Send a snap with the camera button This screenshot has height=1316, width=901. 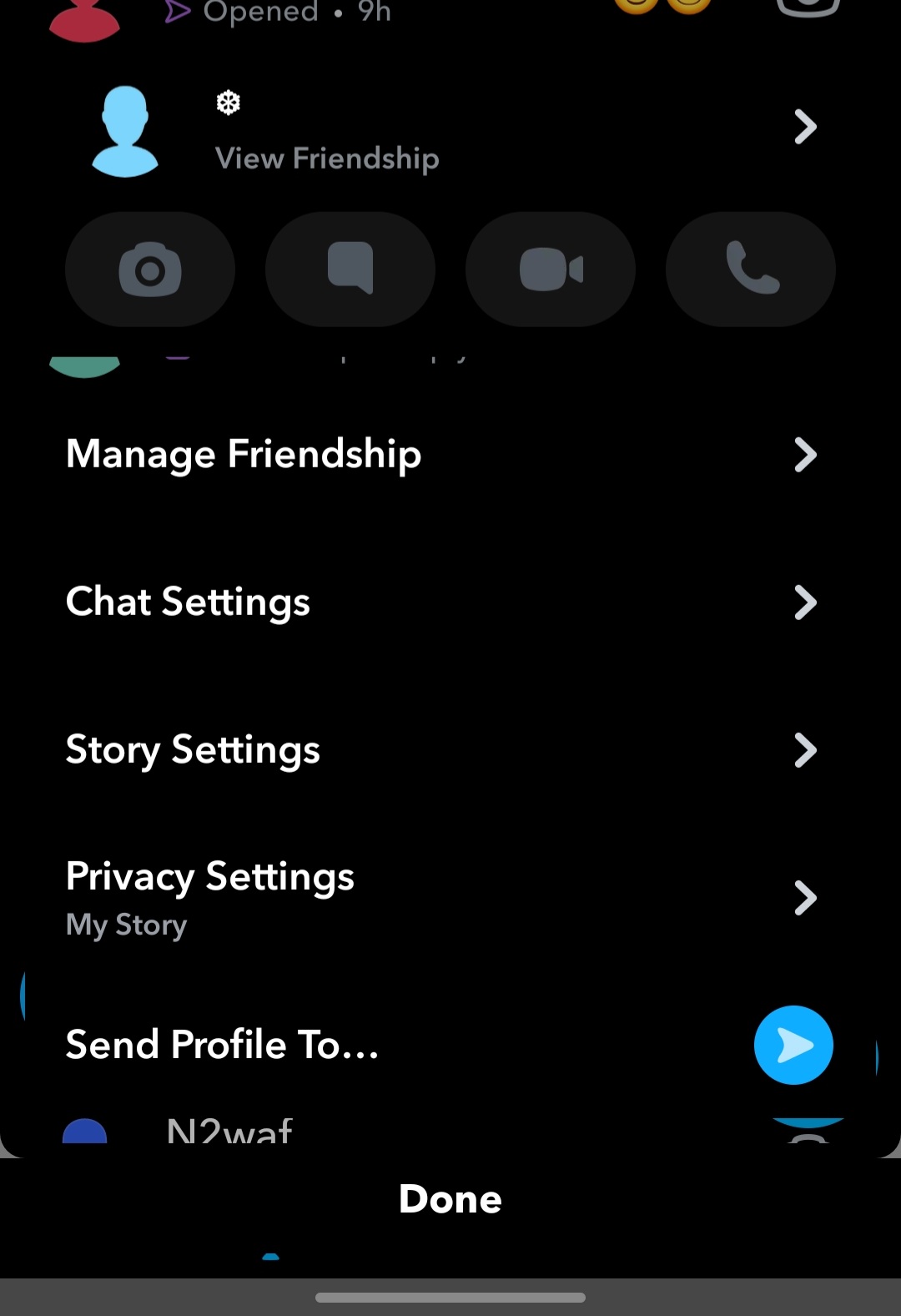[x=150, y=270]
